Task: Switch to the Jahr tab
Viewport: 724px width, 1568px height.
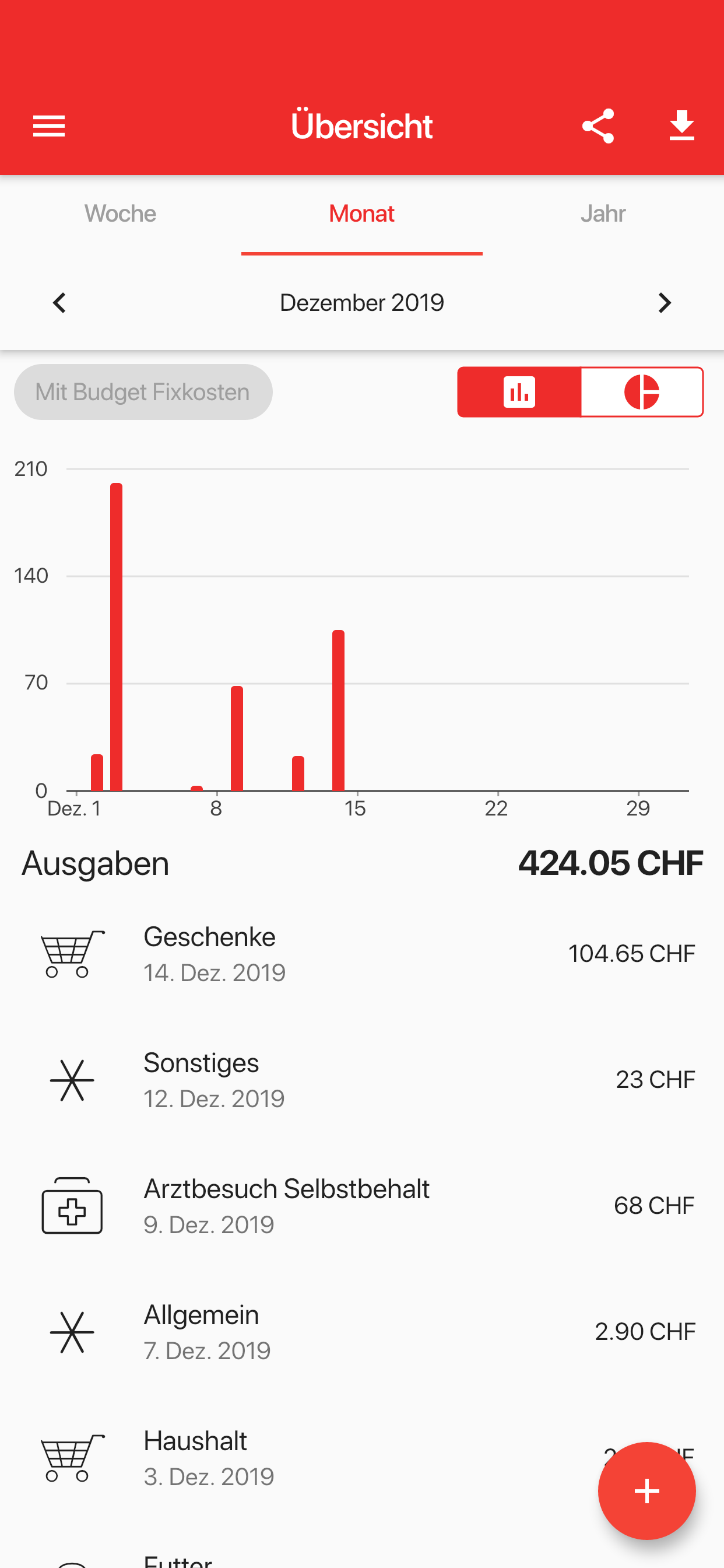Action: (602, 214)
